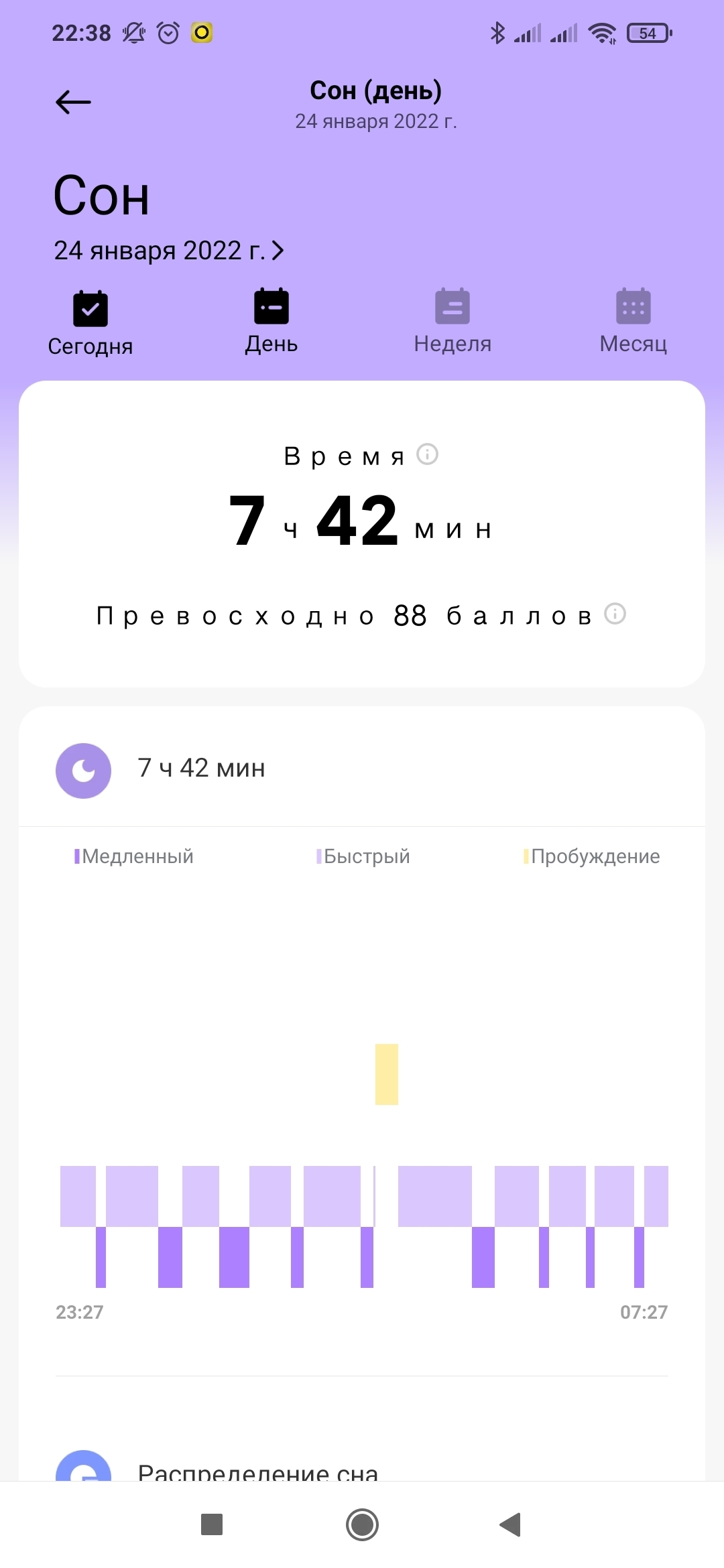
Task: Tap the system home button
Action: pos(362,1524)
